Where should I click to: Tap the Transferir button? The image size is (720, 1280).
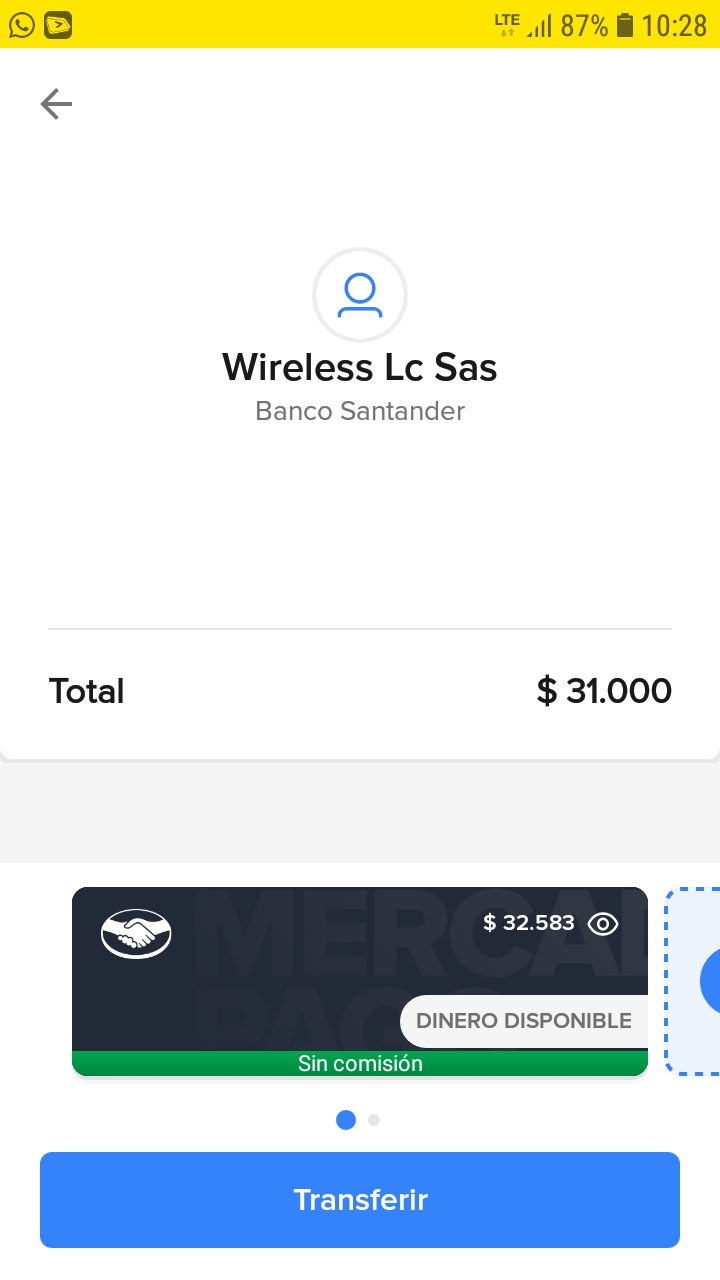point(360,1199)
